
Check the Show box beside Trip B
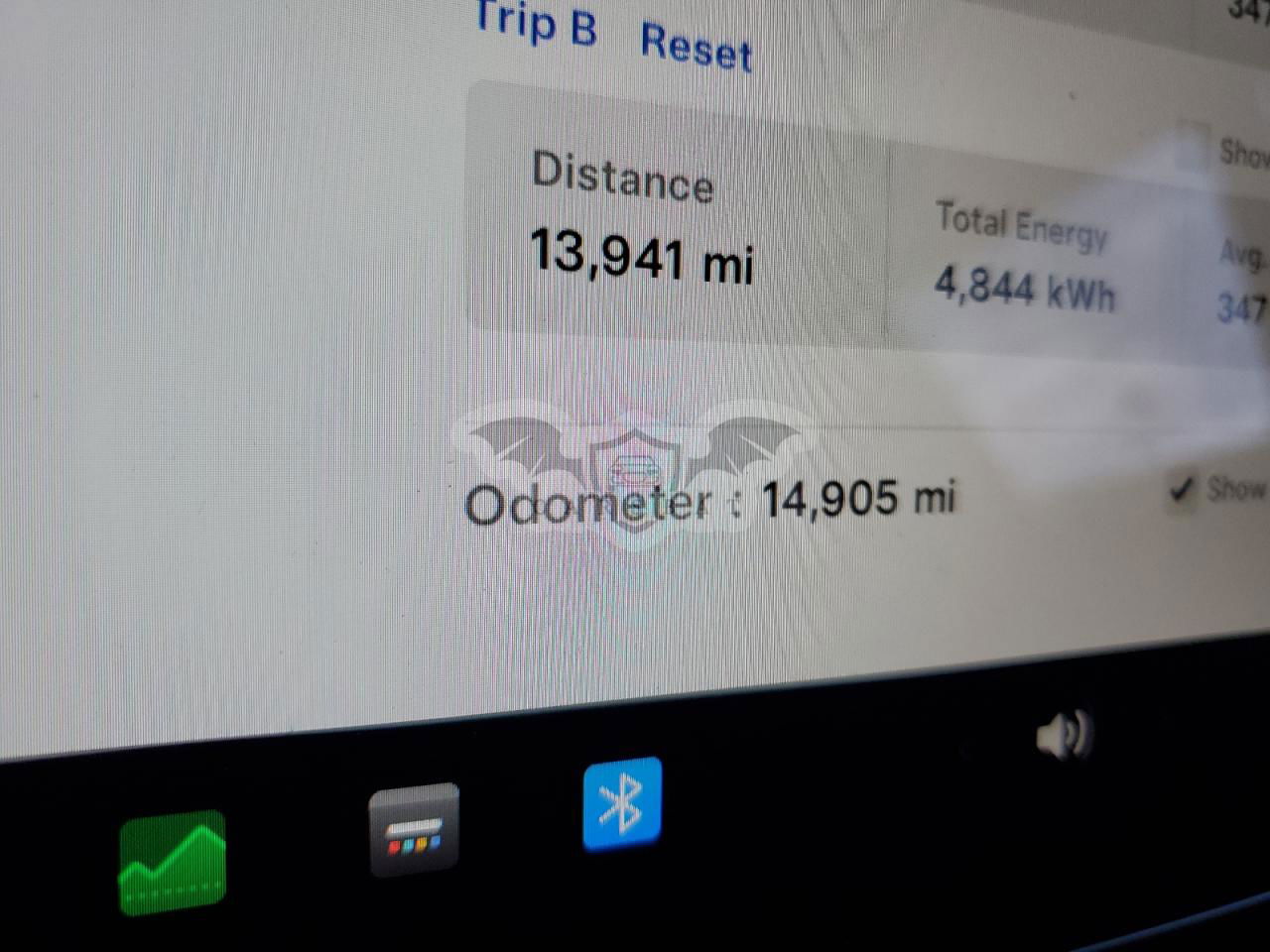(1192, 144)
